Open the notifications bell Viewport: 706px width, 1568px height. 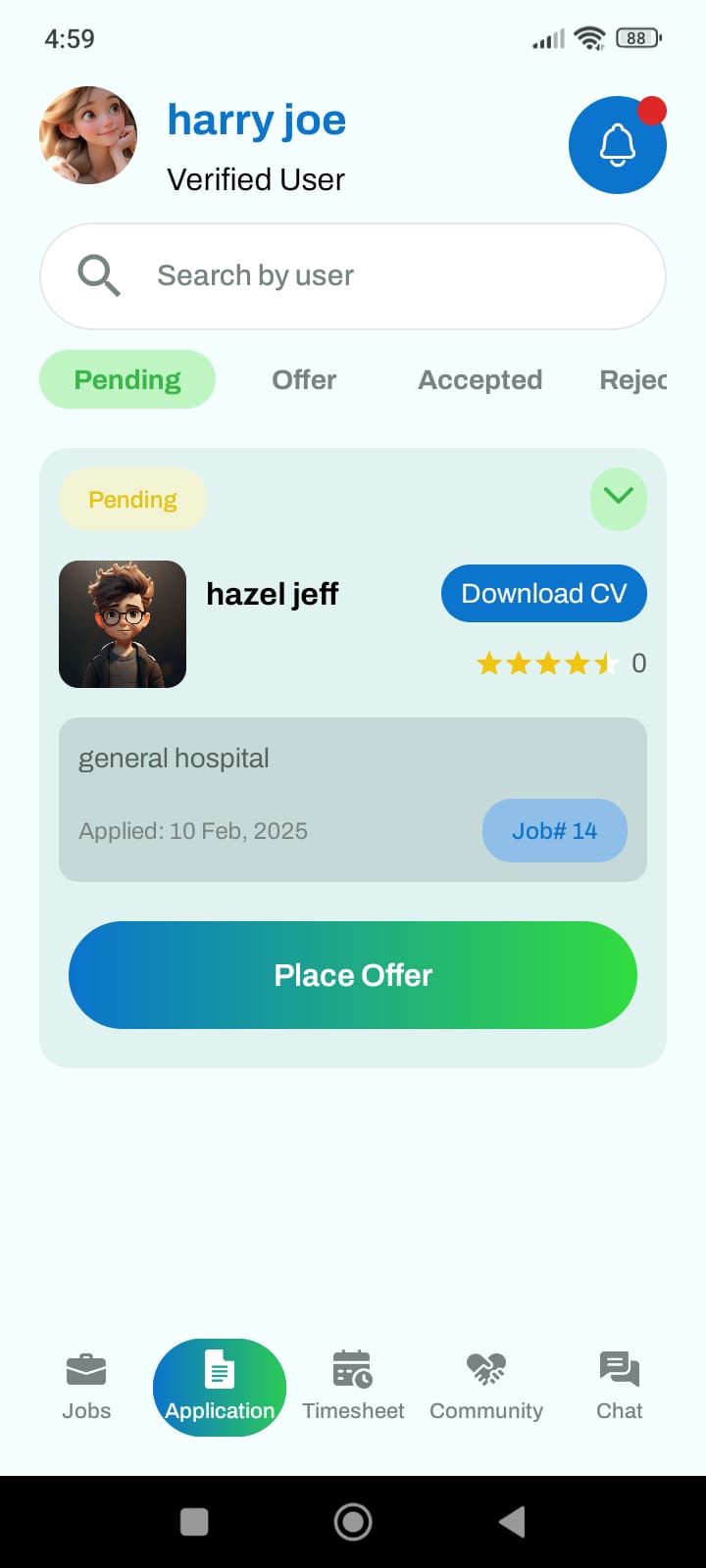pos(617,145)
